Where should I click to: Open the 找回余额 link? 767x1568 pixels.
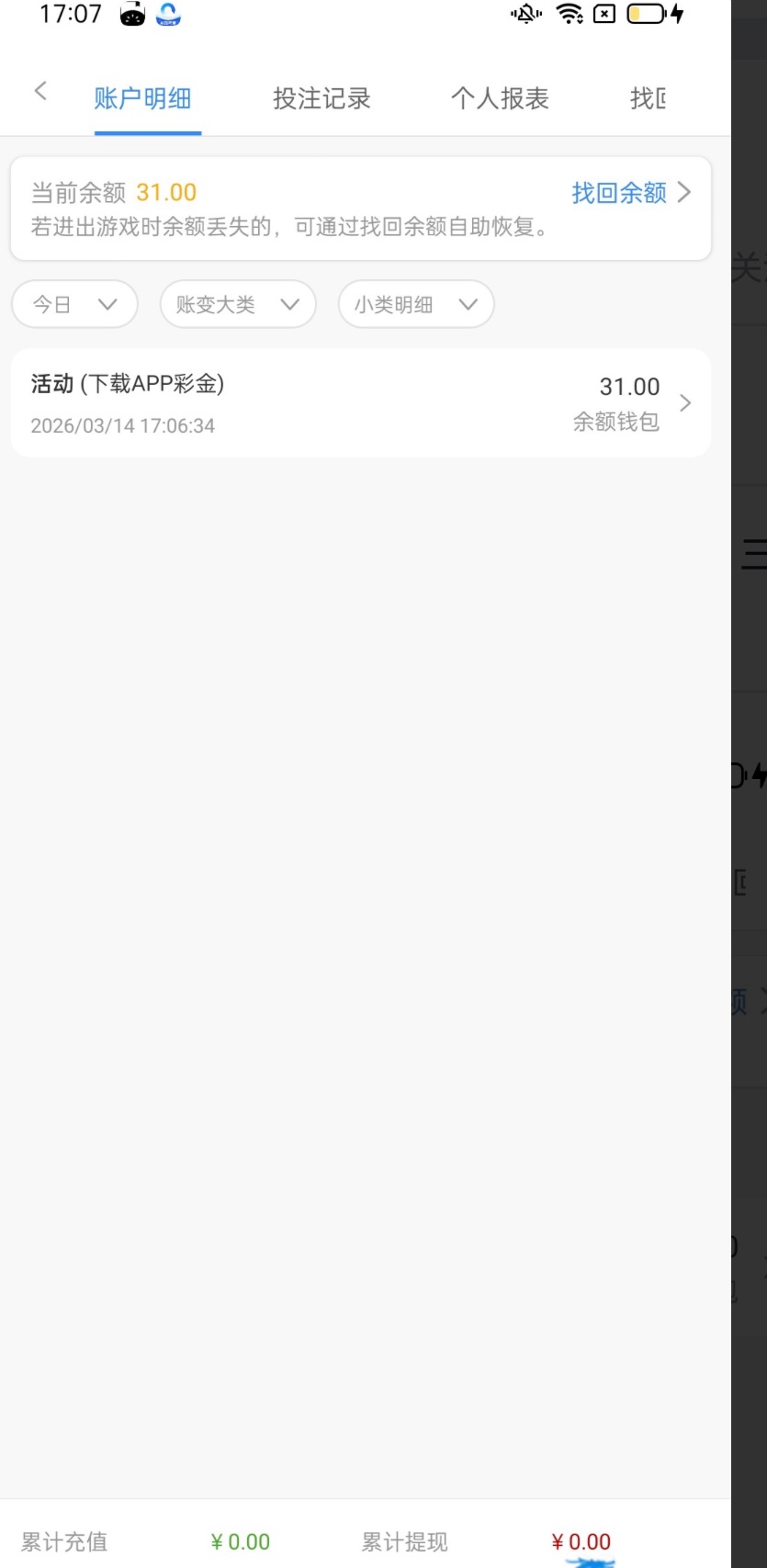(x=630, y=193)
